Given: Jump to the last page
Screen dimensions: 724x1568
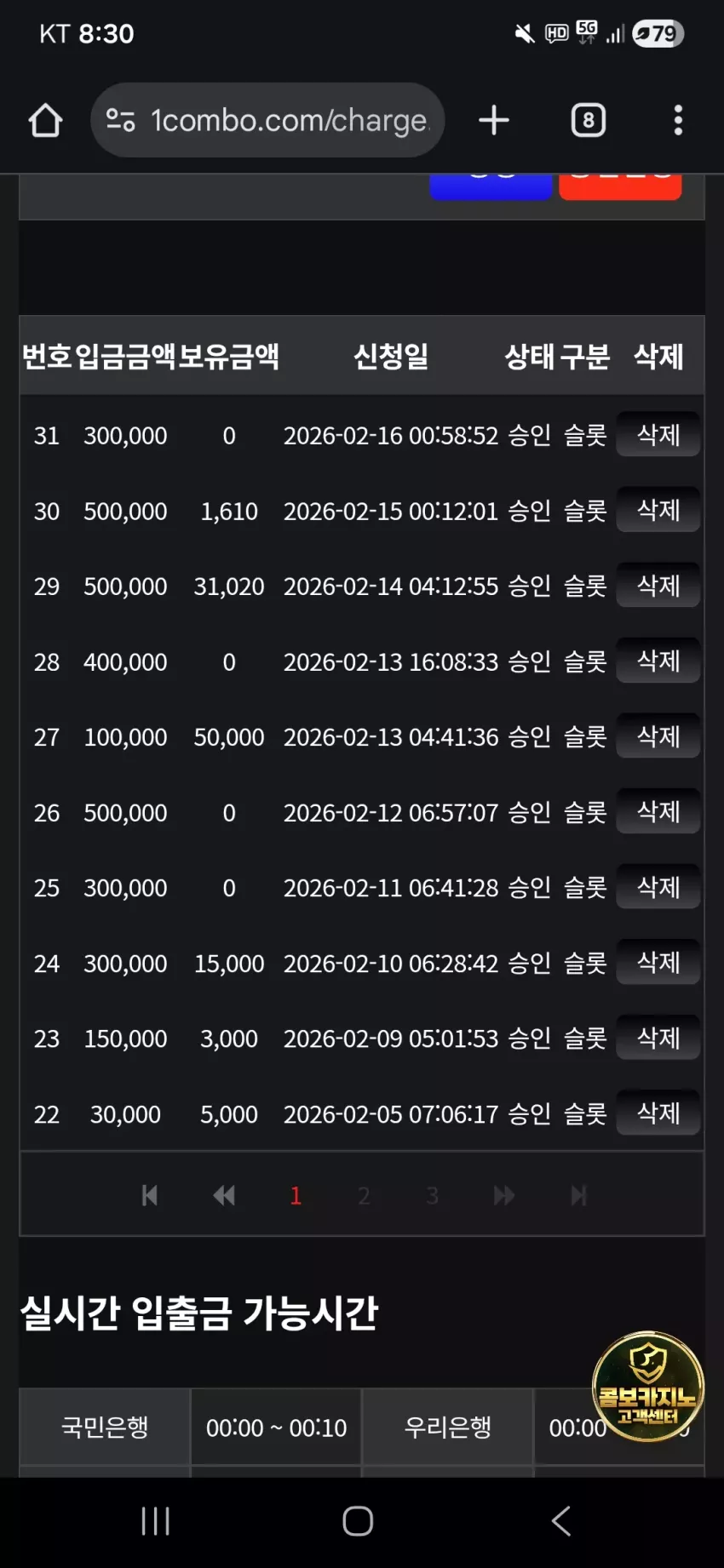Looking at the screenshot, I should pos(578,1196).
